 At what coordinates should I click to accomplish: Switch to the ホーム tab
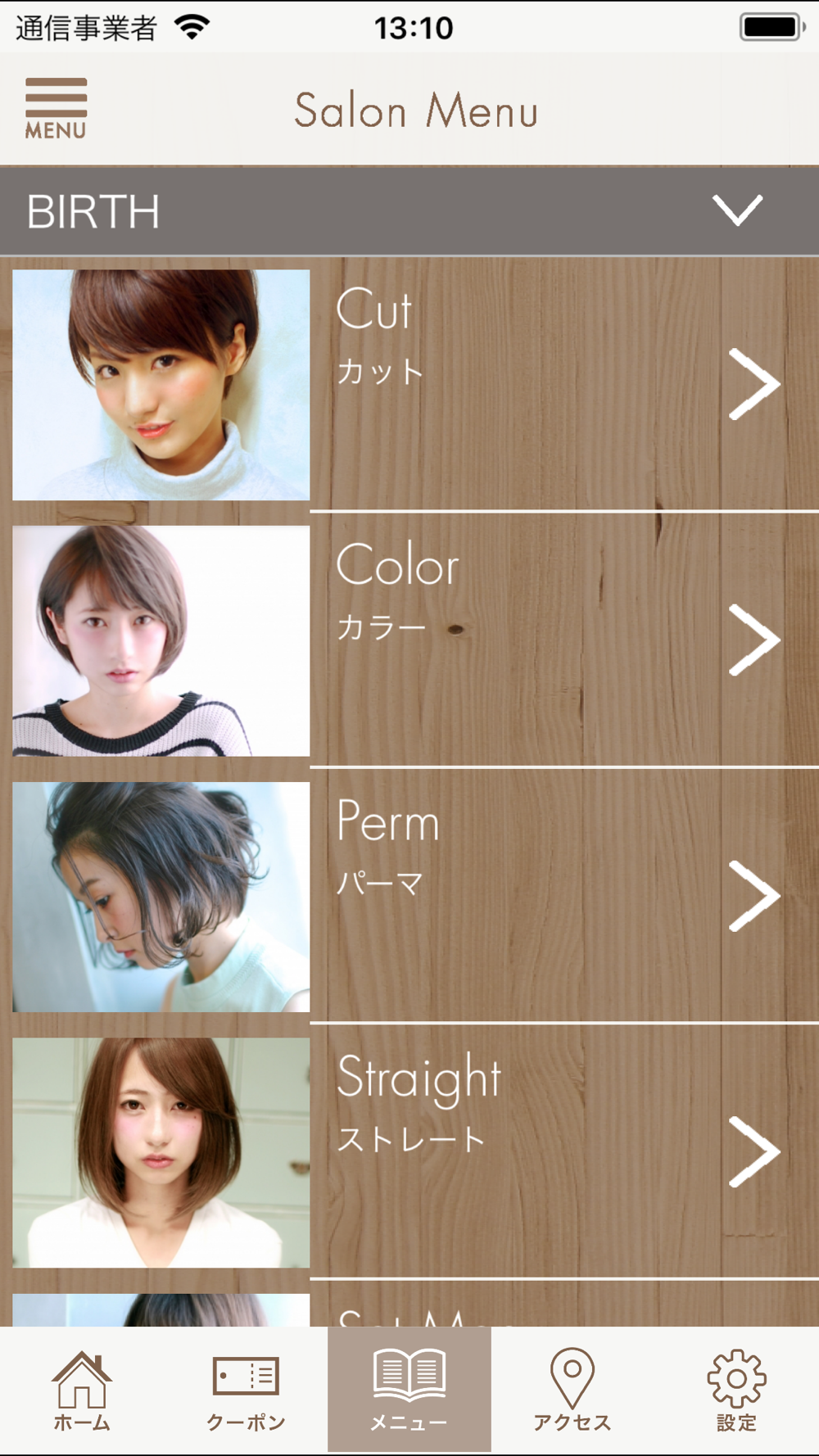coord(82,1390)
